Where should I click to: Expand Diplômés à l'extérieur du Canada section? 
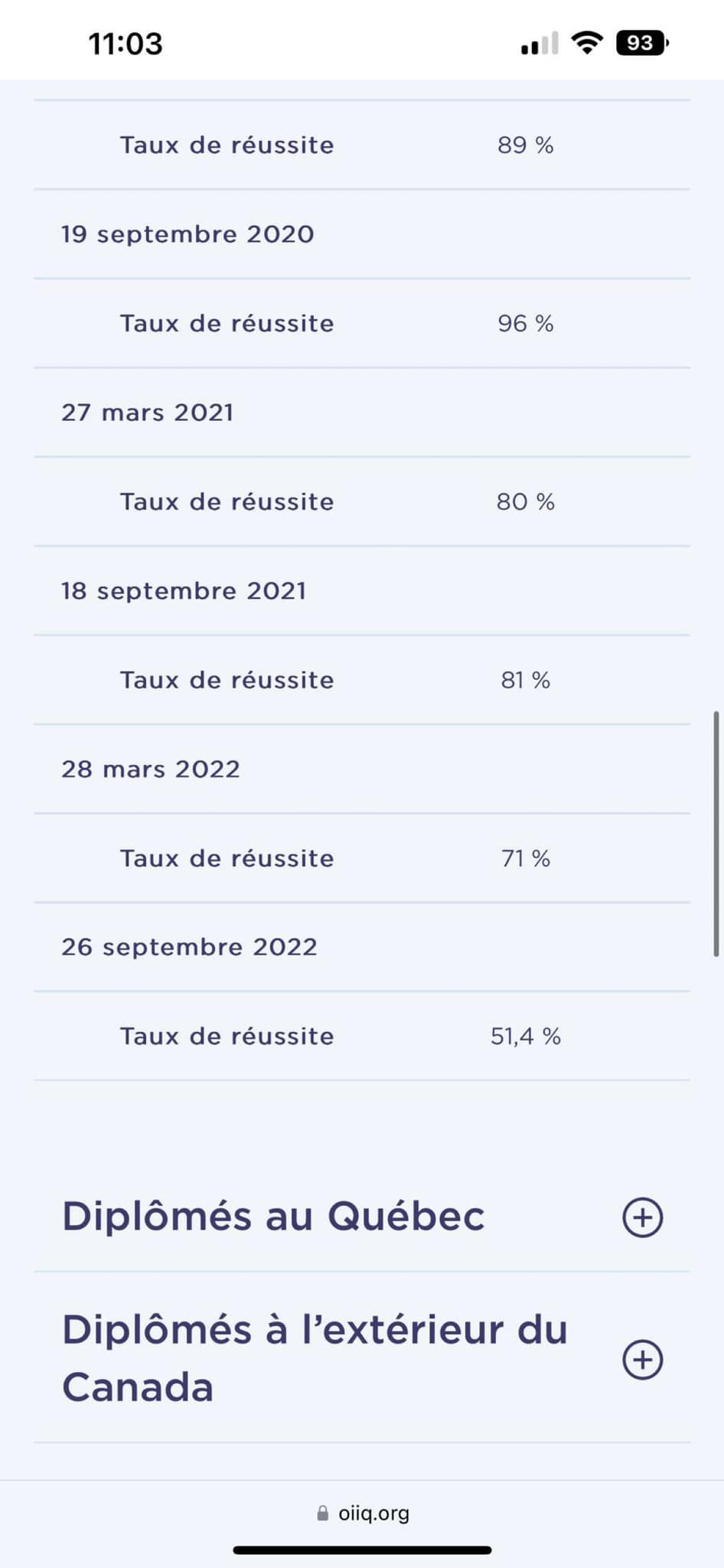point(642,1360)
